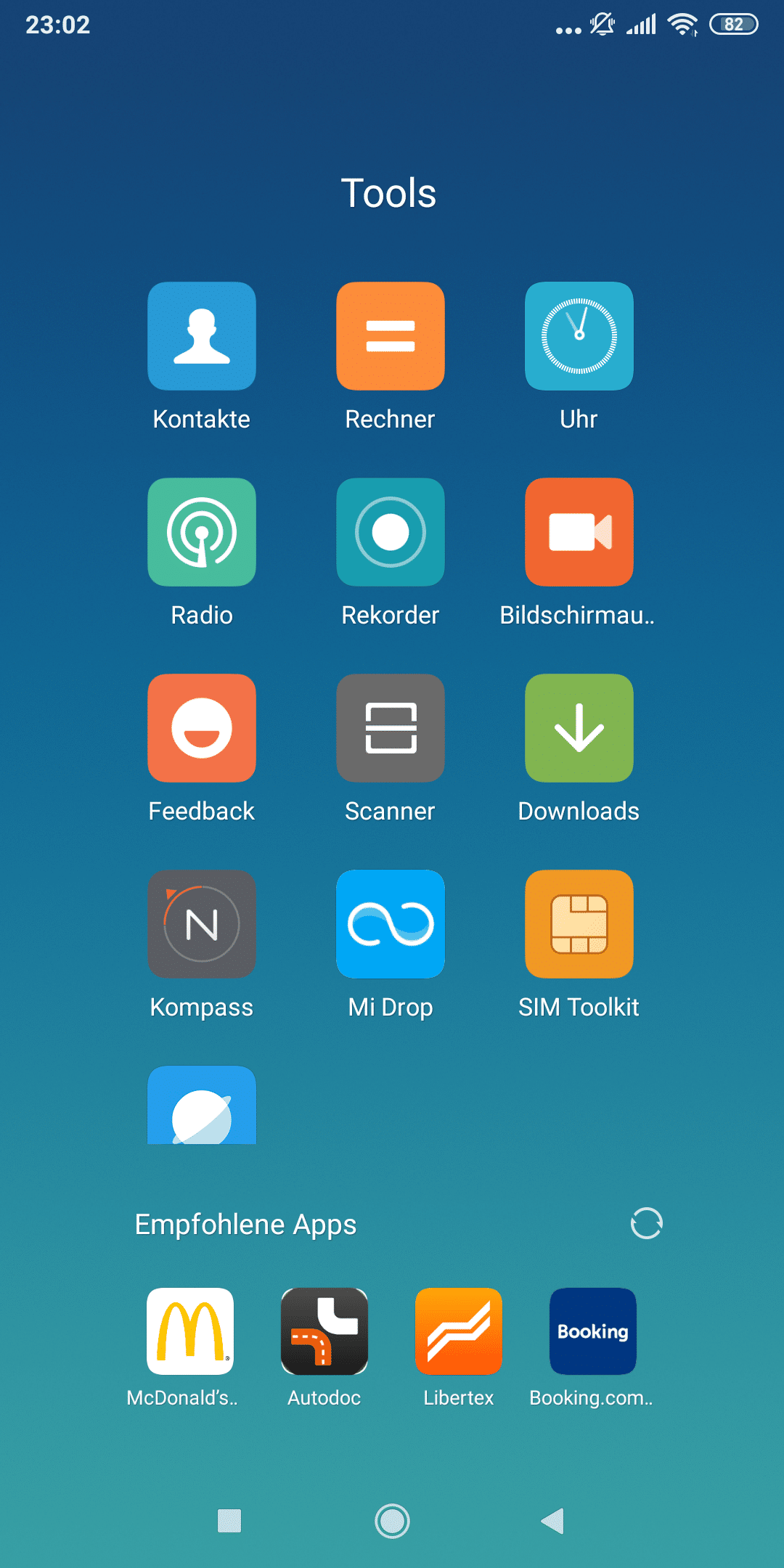This screenshot has width=784, height=1568.
Task: Open the partially visible planet browser app
Action: 202,1105
